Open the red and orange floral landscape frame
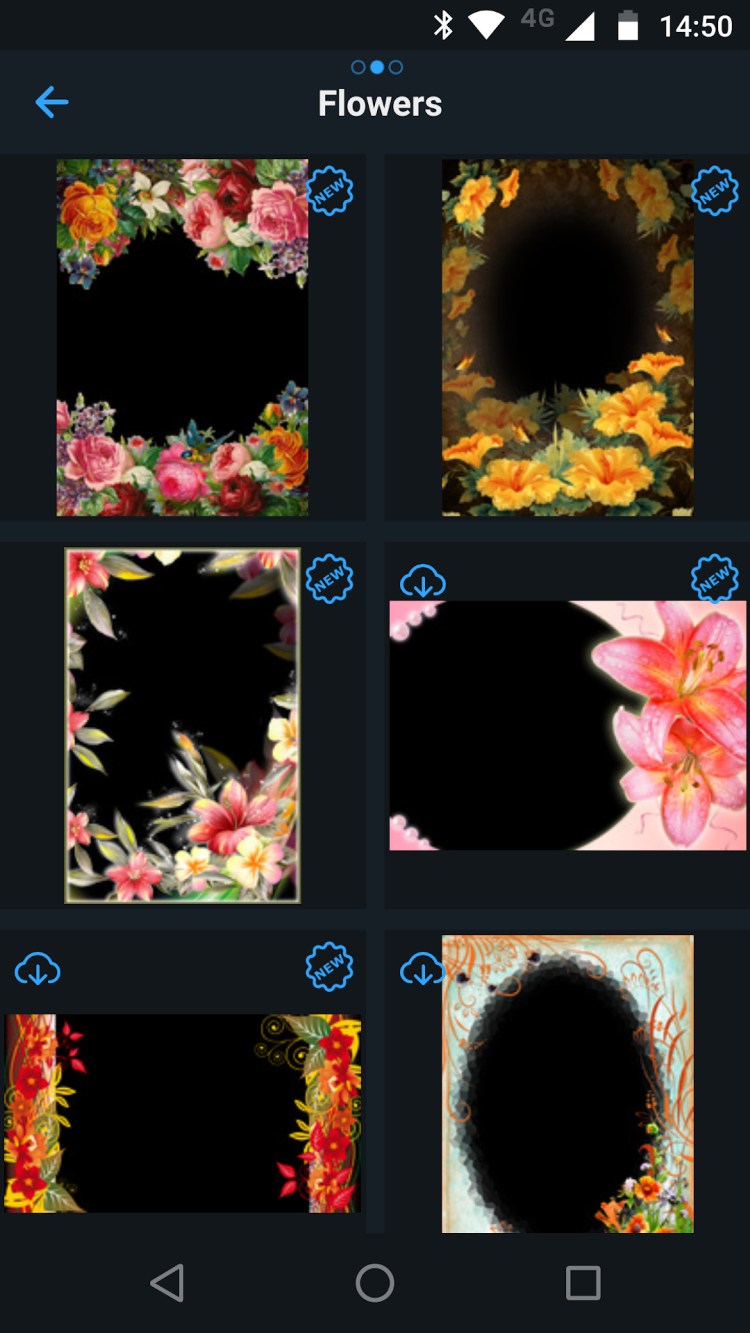Viewport: 750px width, 1333px height. (x=182, y=1113)
